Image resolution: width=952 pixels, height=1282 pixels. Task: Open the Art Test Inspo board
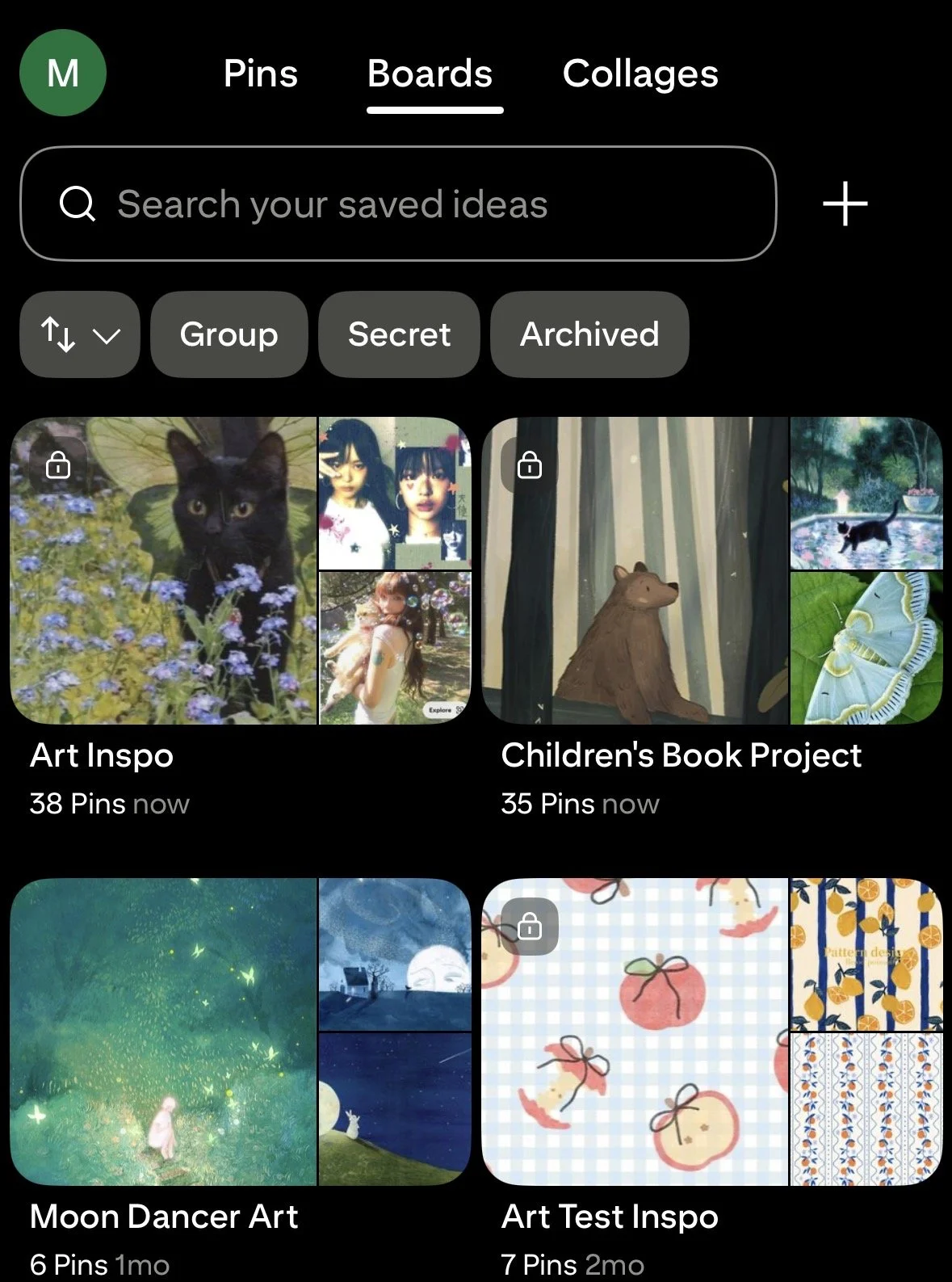click(712, 1032)
